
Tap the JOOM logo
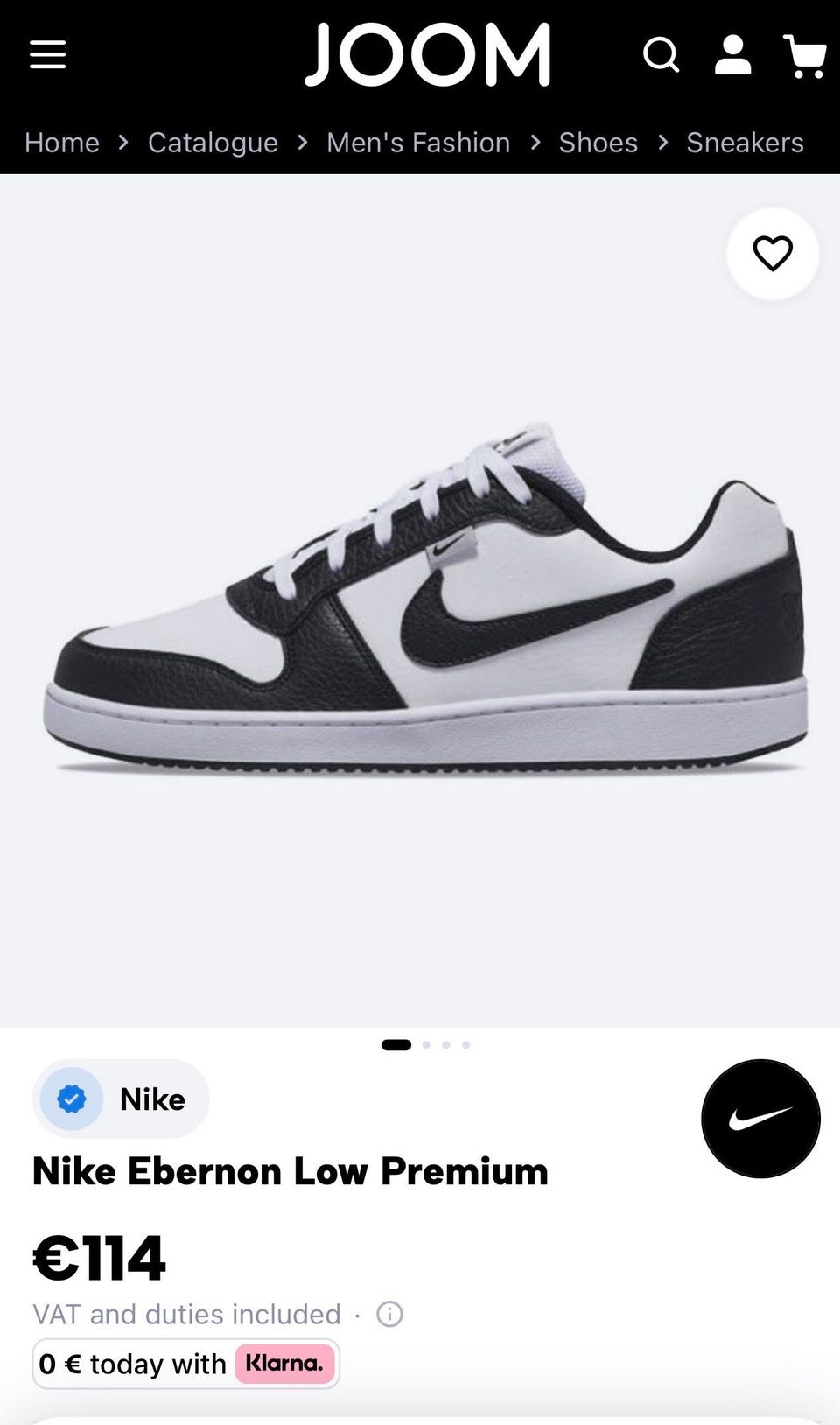pyautogui.click(x=428, y=54)
